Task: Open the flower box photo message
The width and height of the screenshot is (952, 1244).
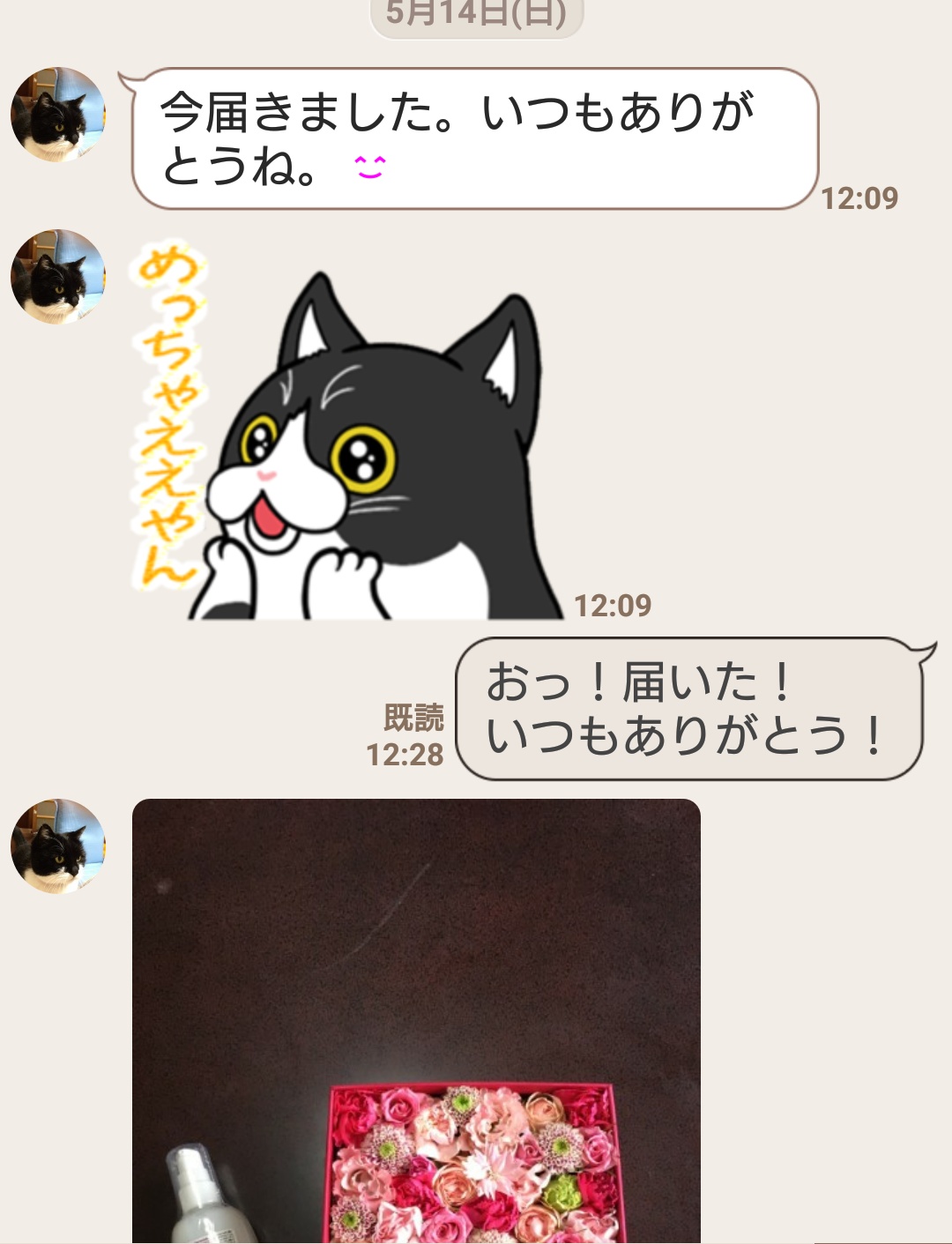Action: 416,1021
